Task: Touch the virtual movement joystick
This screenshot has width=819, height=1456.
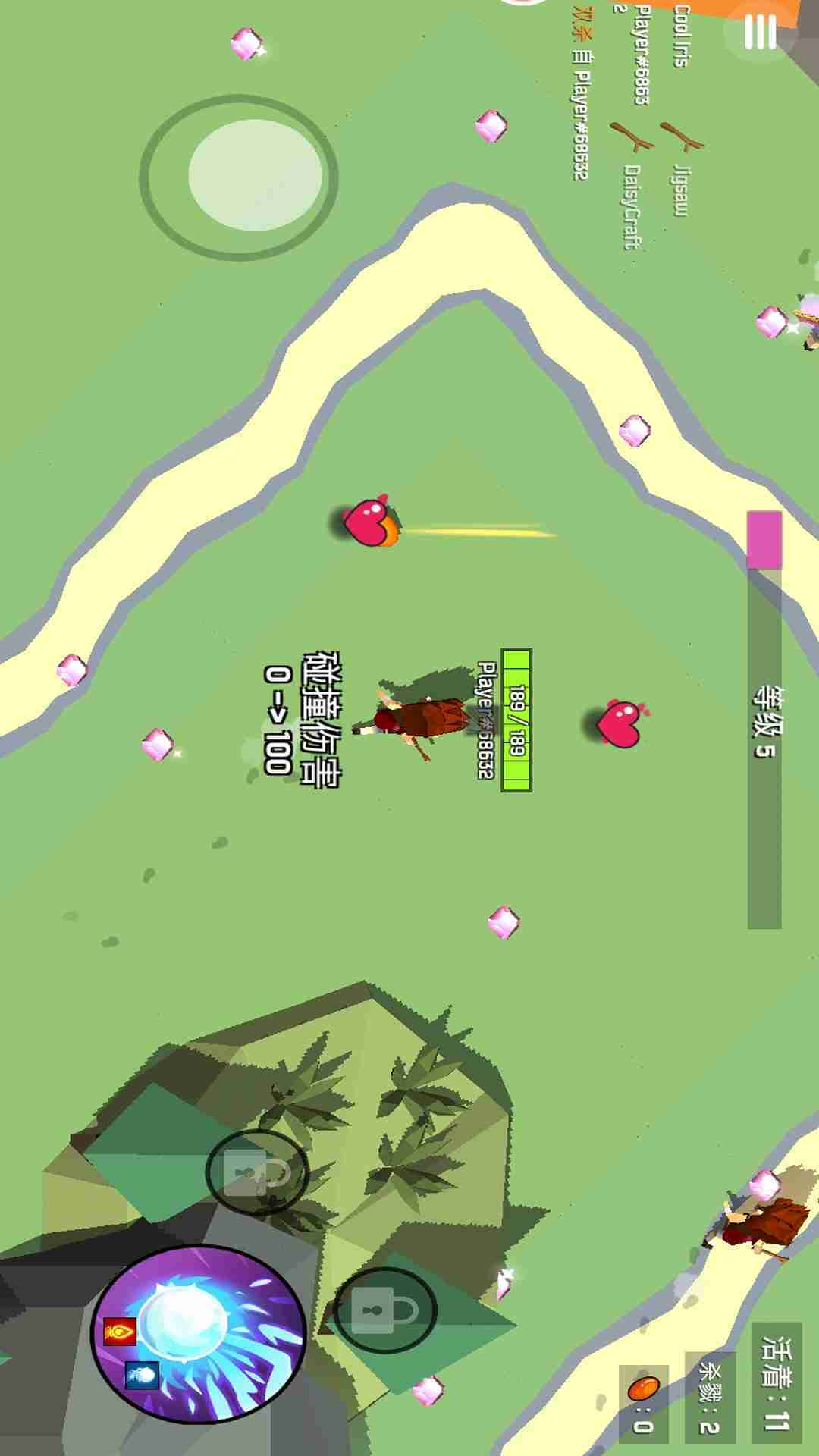Action: pos(255,175)
